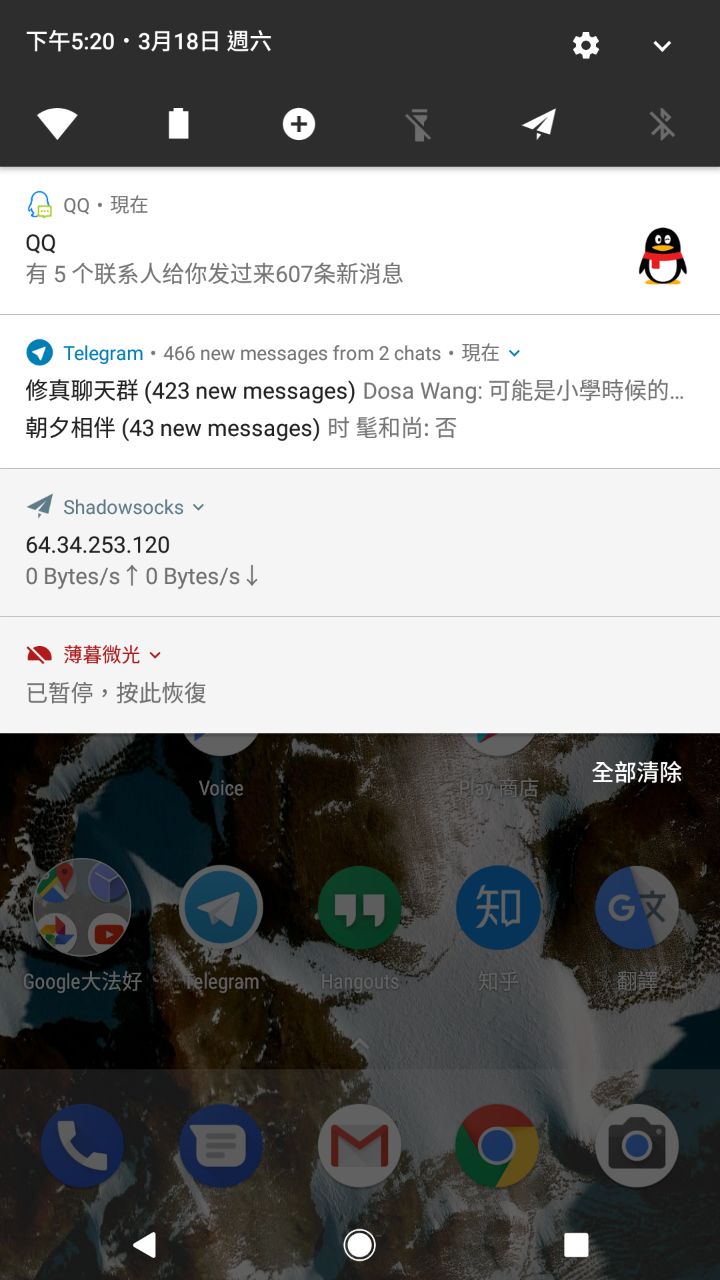The width and height of the screenshot is (720, 1280).
Task: Expand the Telegram notification
Action: (x=514, y=353)
